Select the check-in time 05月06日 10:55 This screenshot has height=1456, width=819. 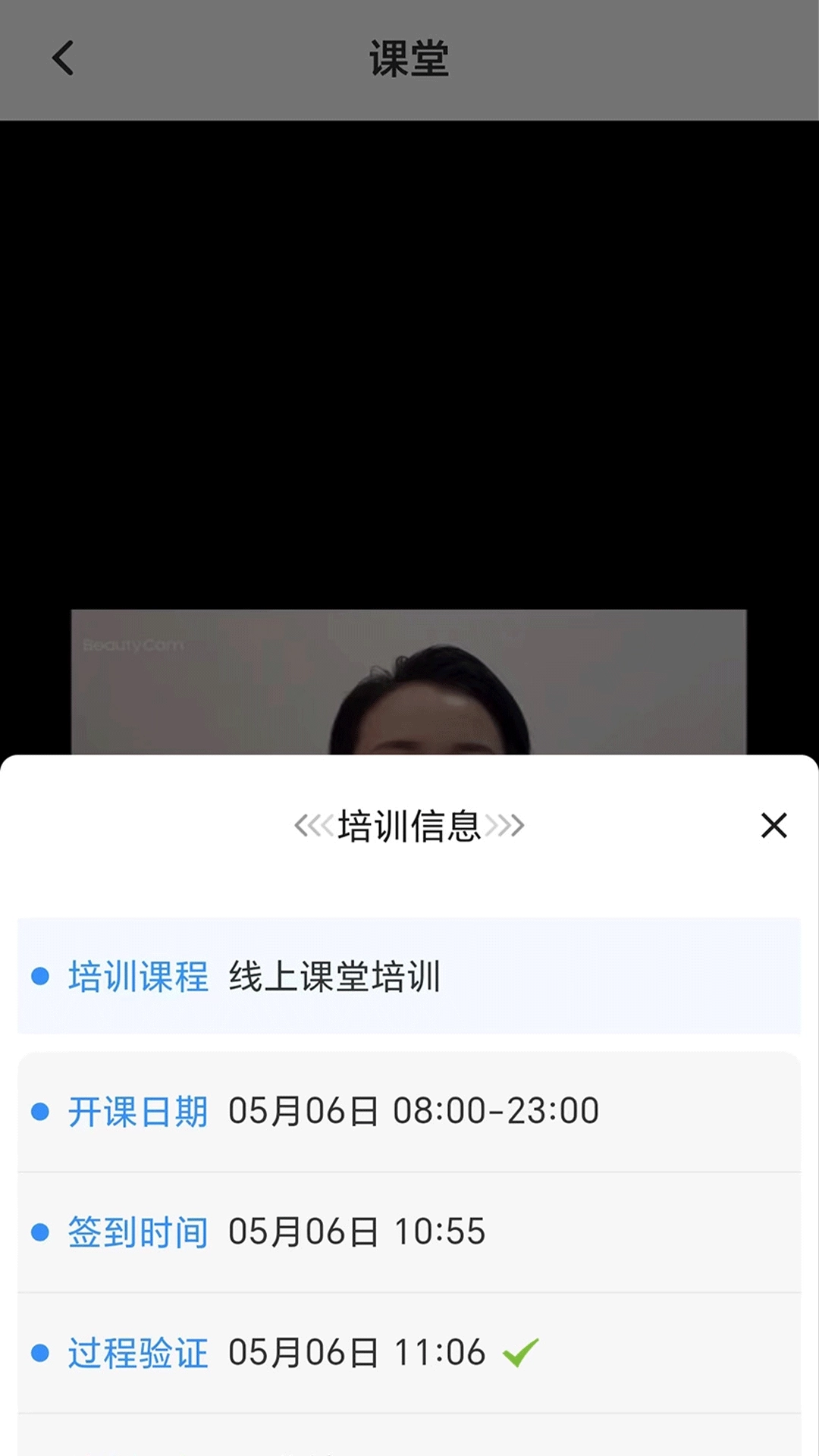pos(356,1232)
